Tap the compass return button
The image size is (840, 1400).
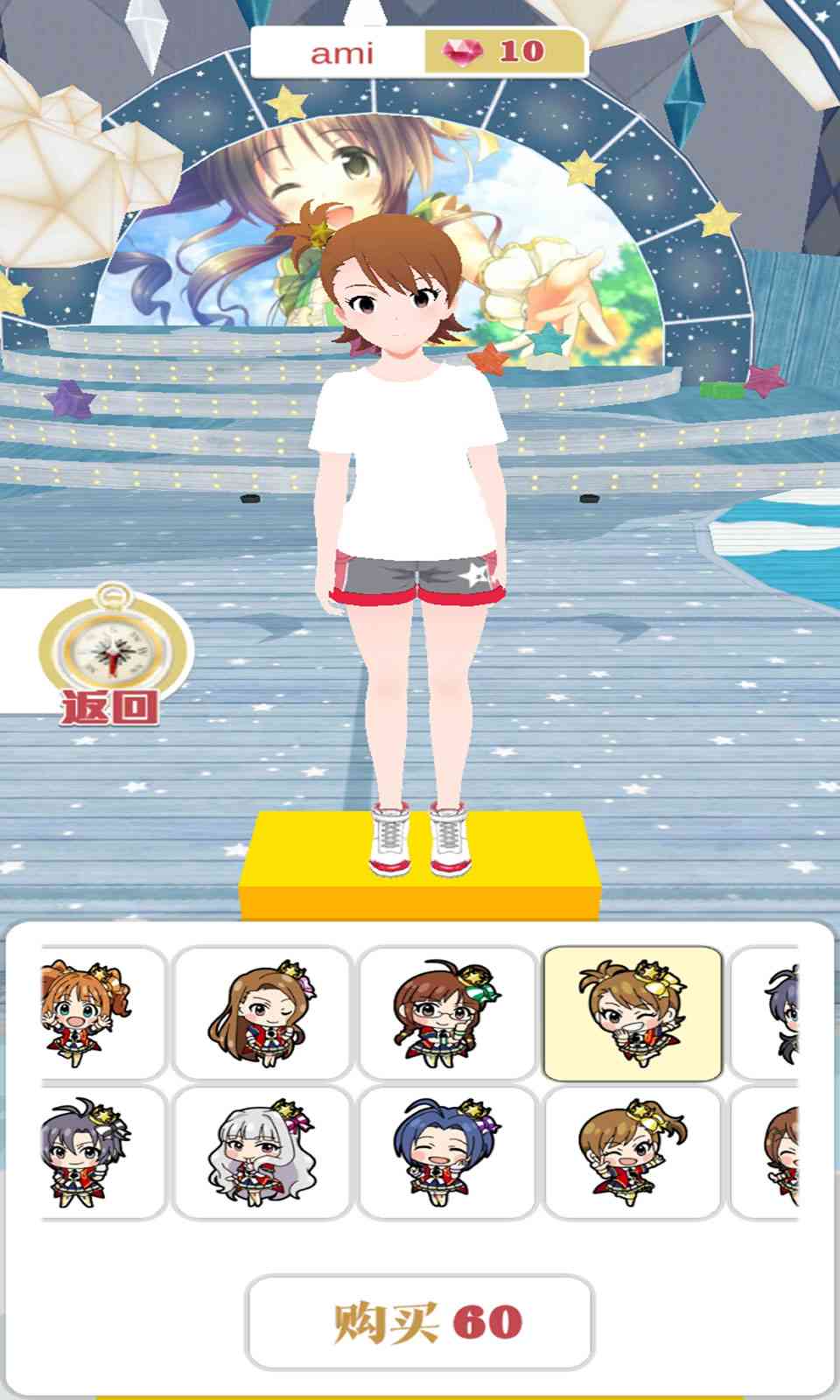pos(109,656)
